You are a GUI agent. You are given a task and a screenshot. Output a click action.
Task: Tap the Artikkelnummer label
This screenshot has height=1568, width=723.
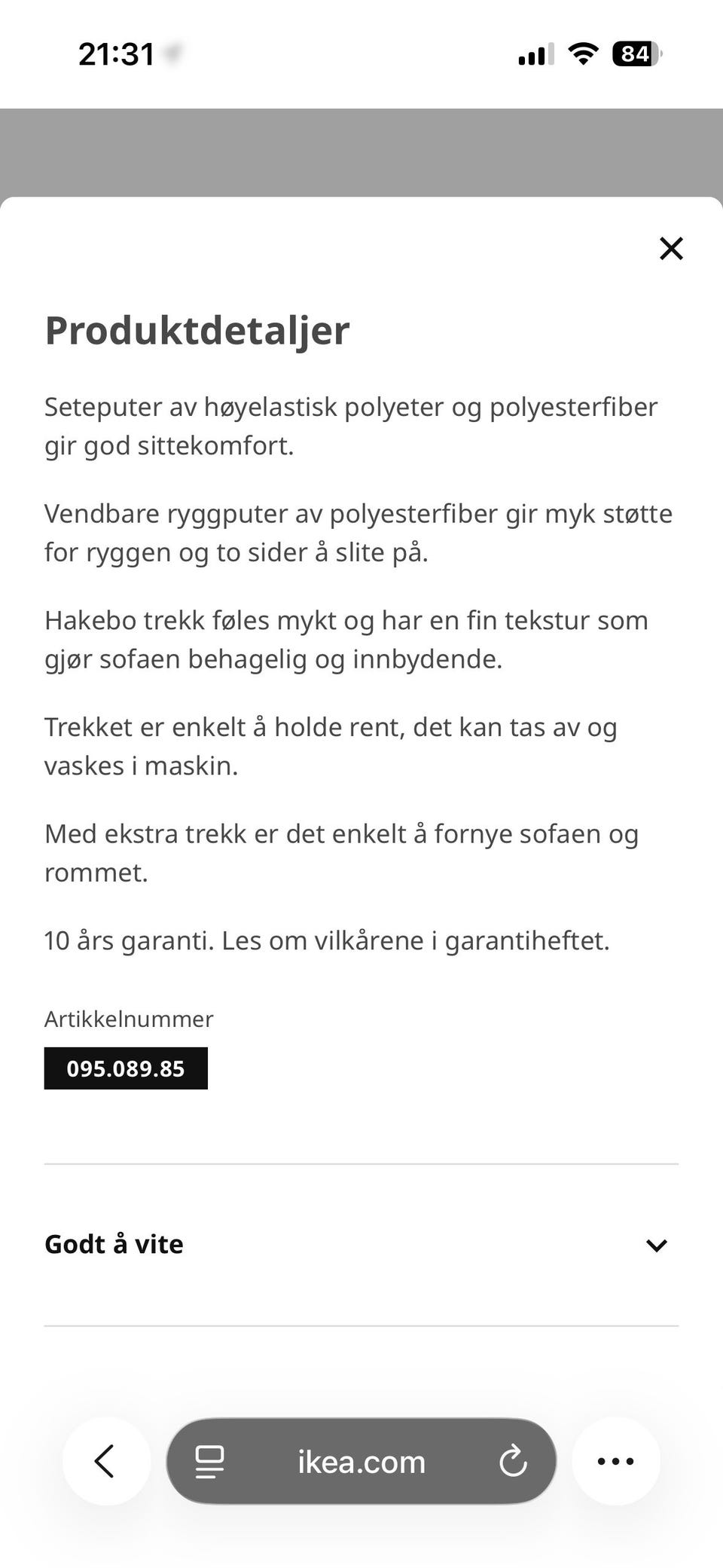click(129, 1019)
